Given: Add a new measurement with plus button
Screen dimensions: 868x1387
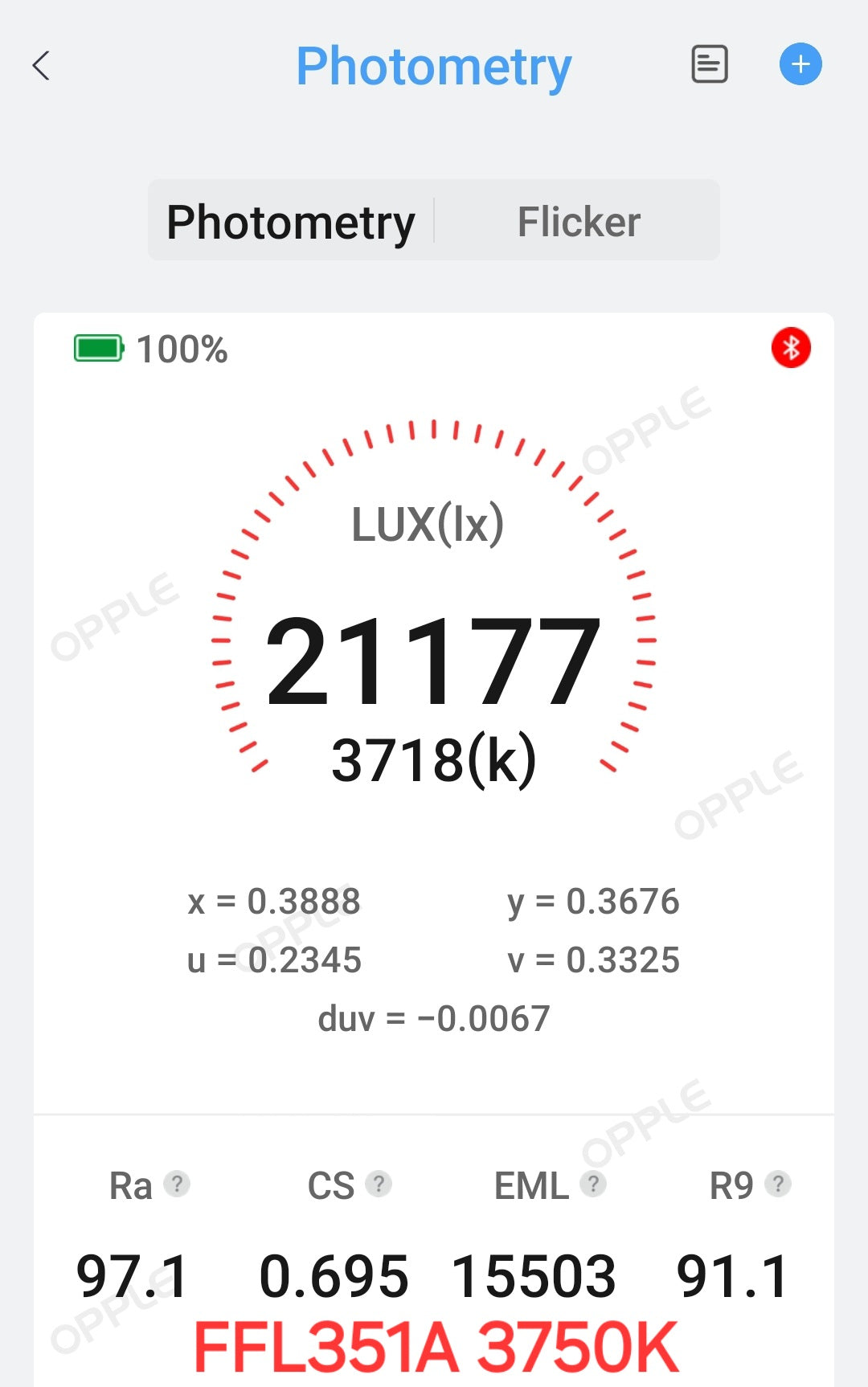Looking at the screenshot, I should click(800, 64).
